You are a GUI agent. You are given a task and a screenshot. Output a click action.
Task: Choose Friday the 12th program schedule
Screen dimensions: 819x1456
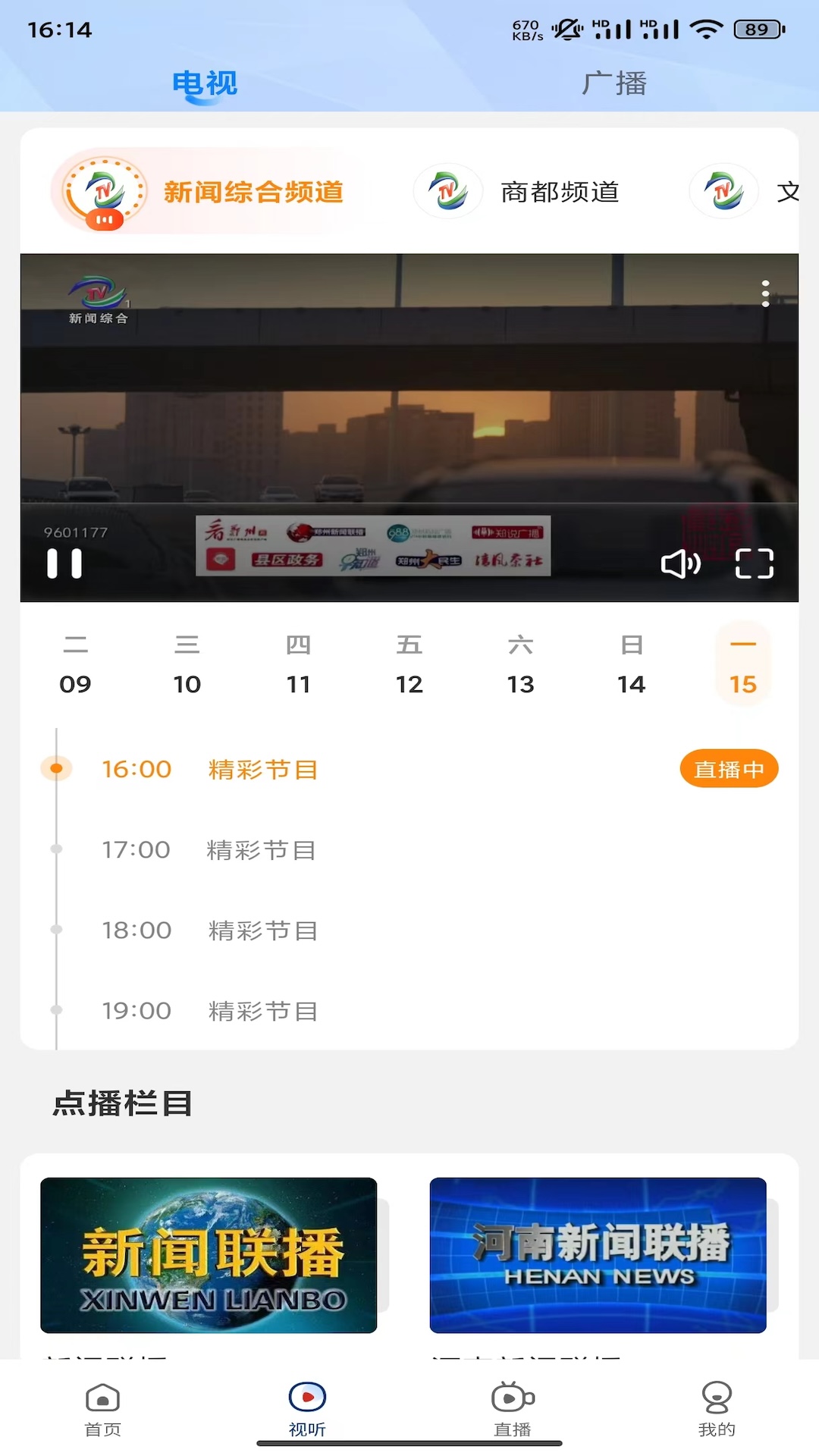pos(409,664)
